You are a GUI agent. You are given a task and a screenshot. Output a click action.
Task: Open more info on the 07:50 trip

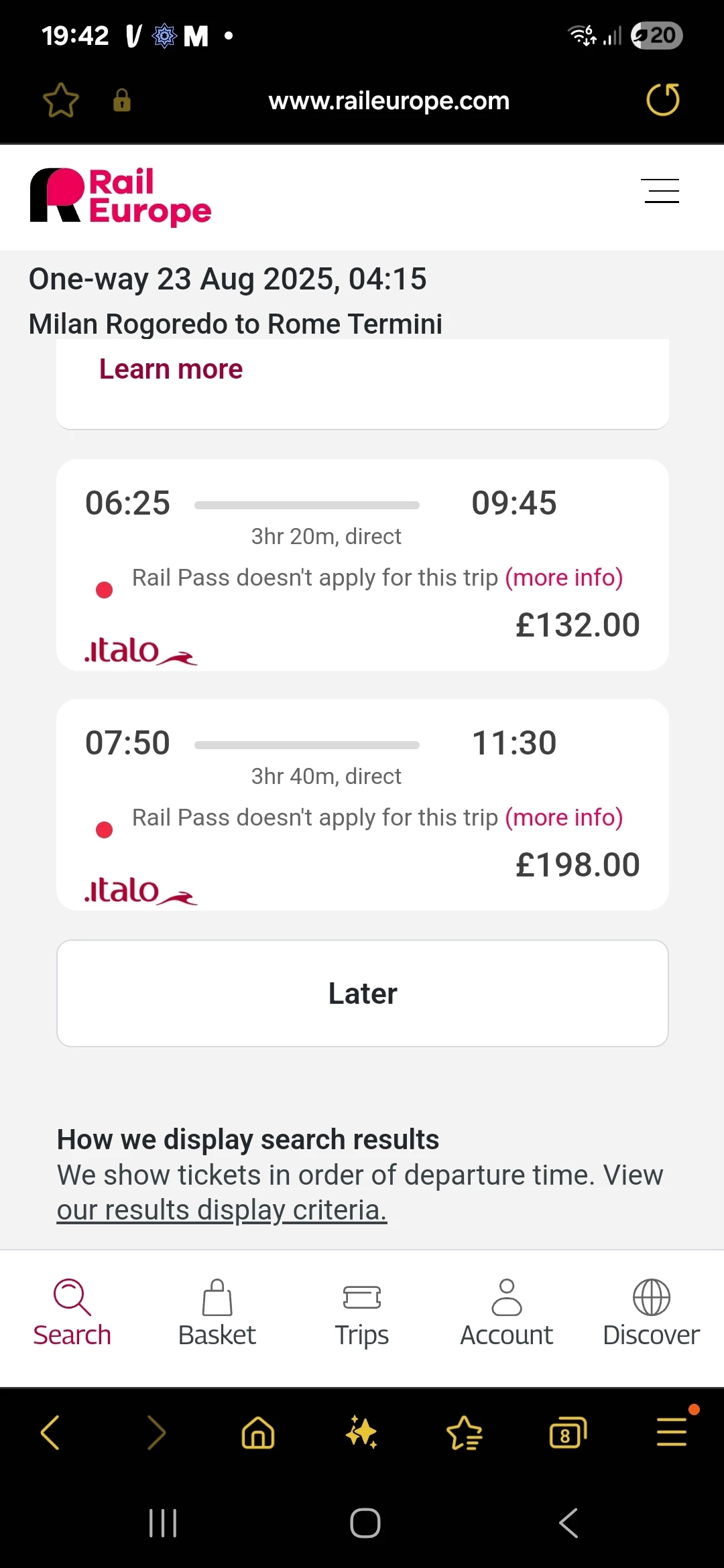tap(564, 818)
